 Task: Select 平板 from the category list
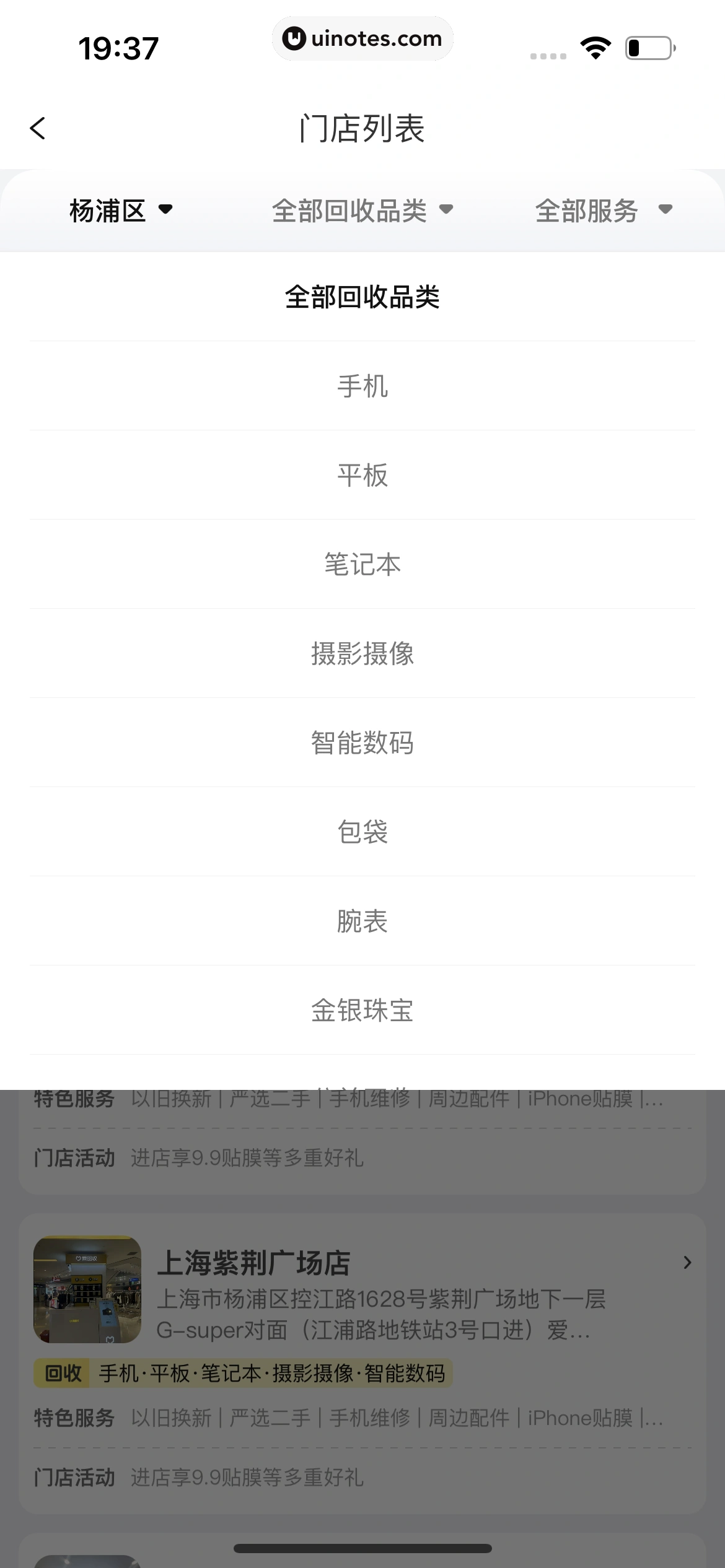coord(362,476)
